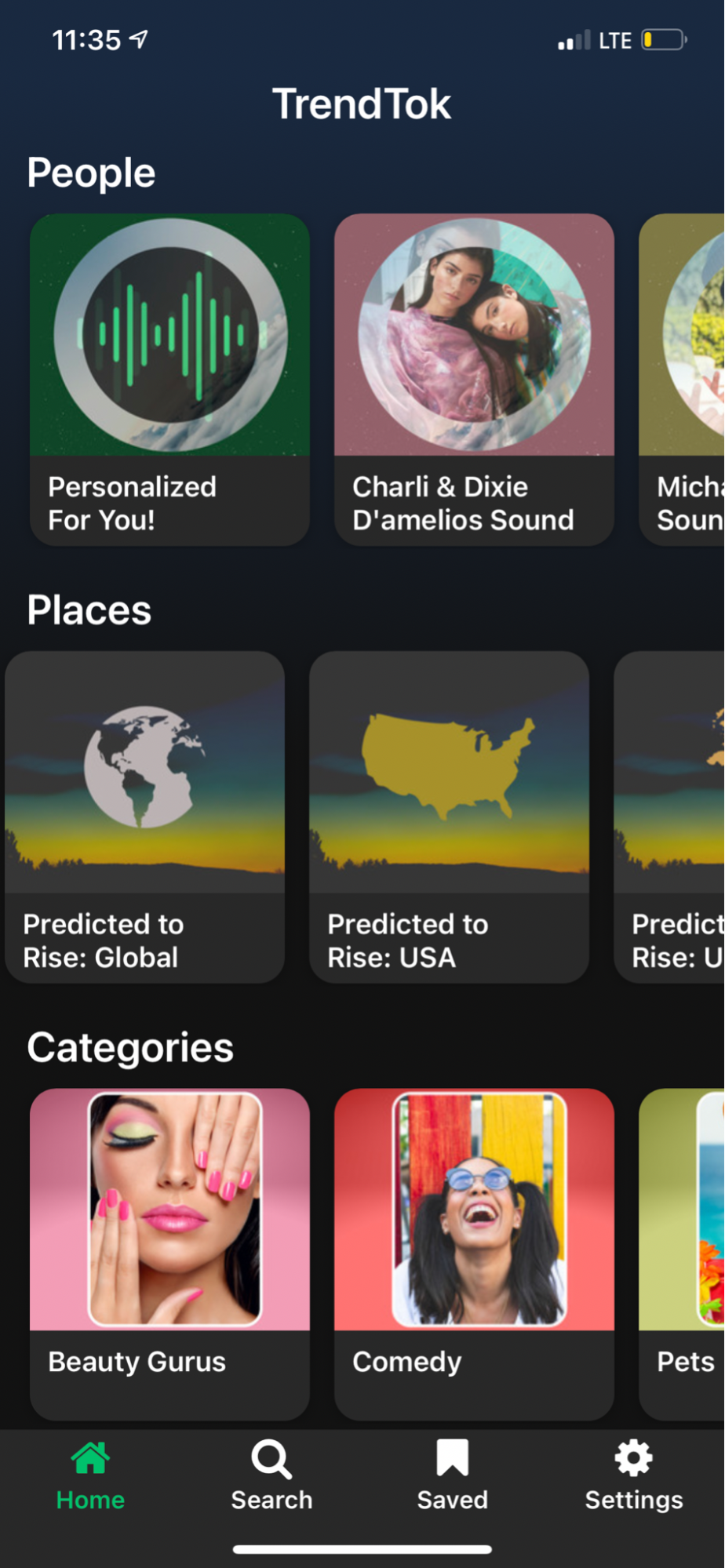Open the Beauty Gurus category
Image resolution: width=725 pixels, height=1568 pixels.
coord(169,1254)
